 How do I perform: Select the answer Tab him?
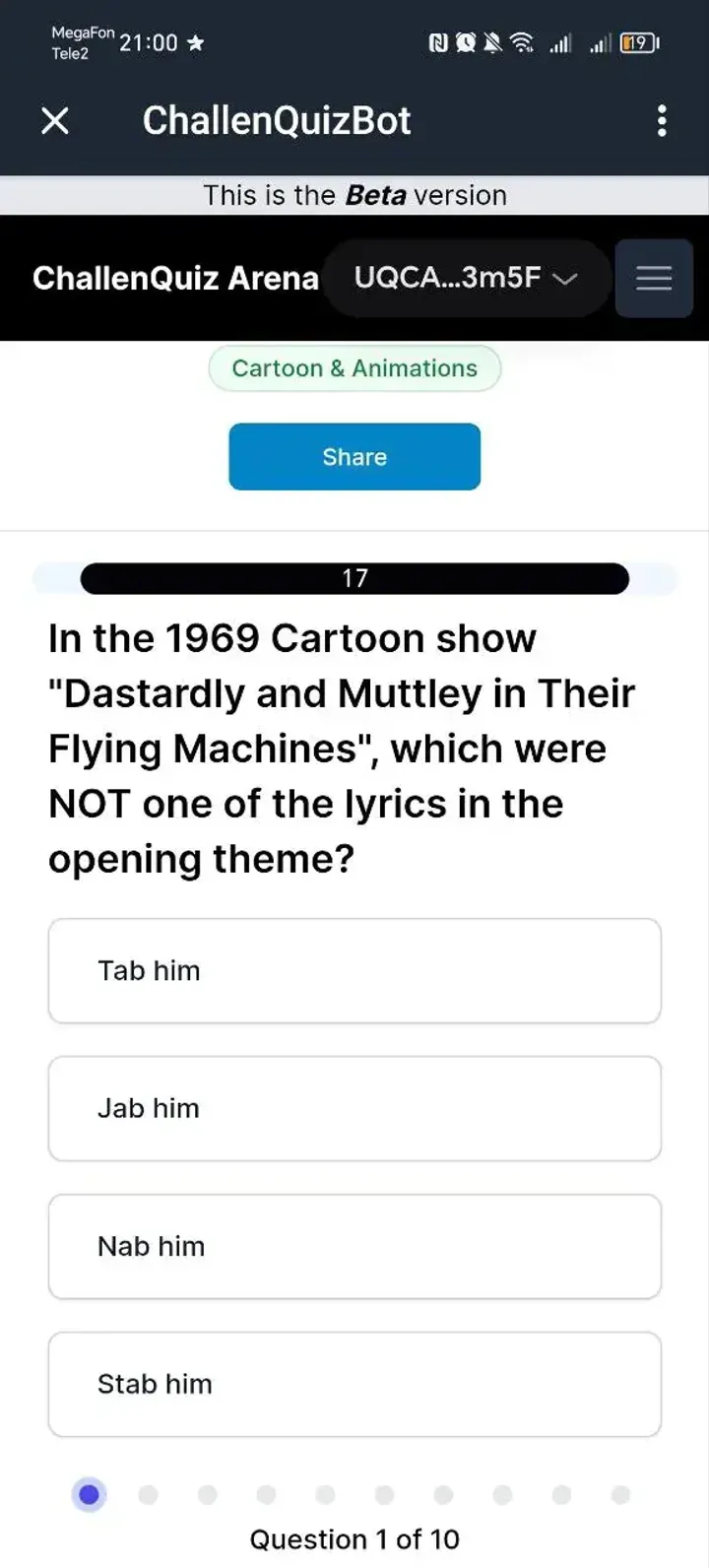pyautogui.click(x=354, y=971)
